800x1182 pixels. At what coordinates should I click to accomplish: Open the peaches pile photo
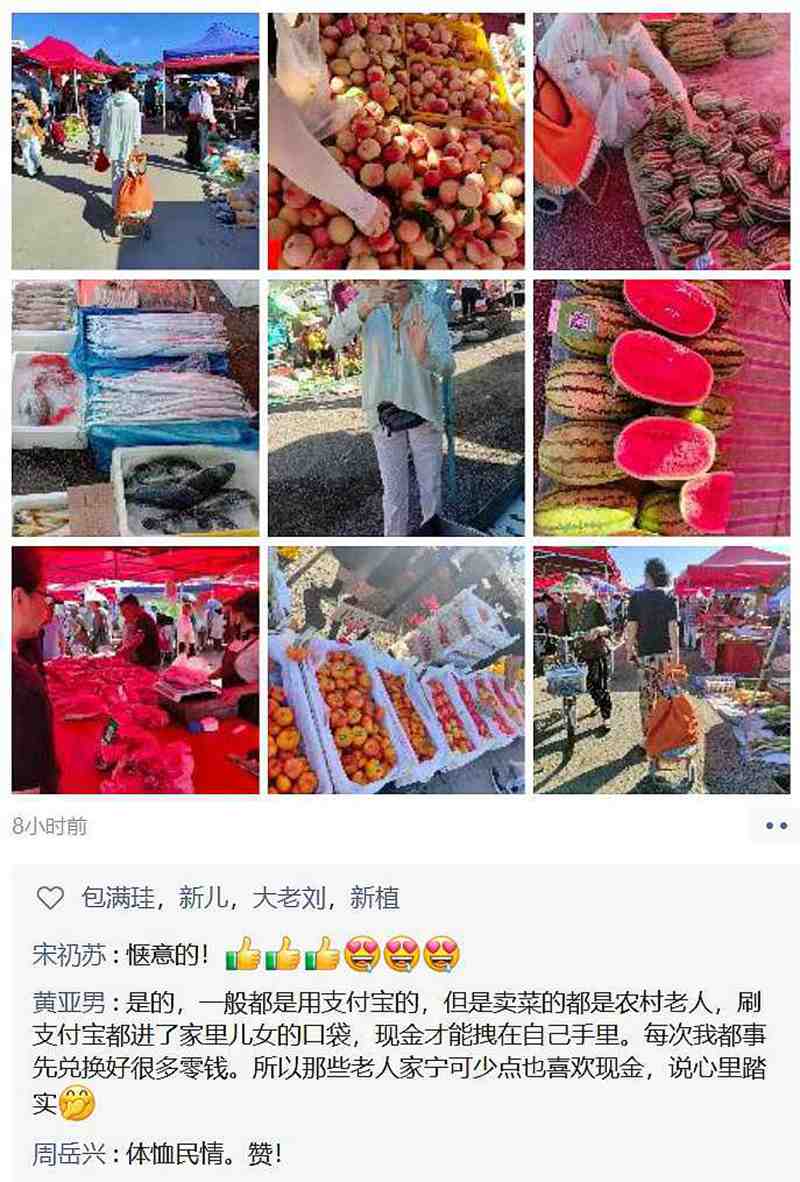click(396, 141)
